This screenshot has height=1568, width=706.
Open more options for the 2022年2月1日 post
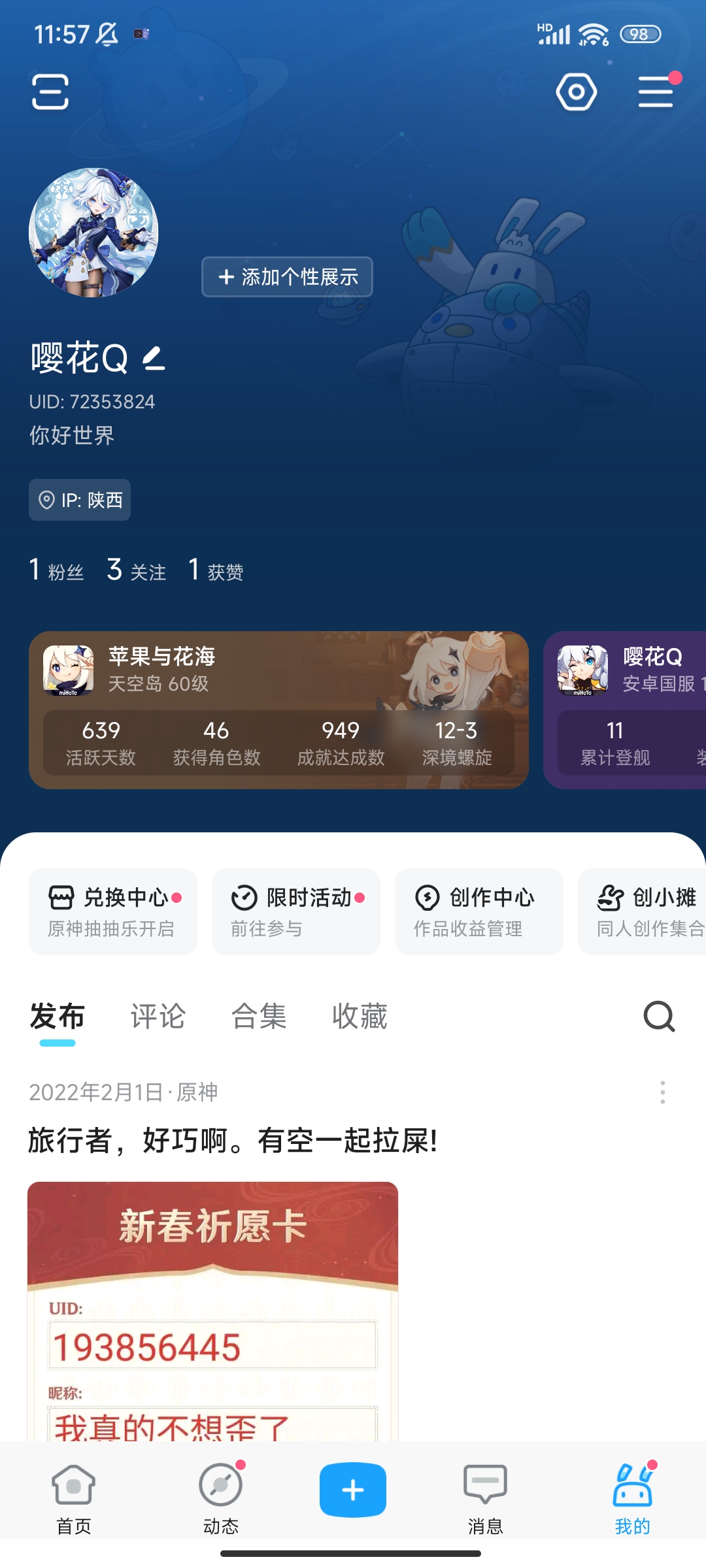663,1092
